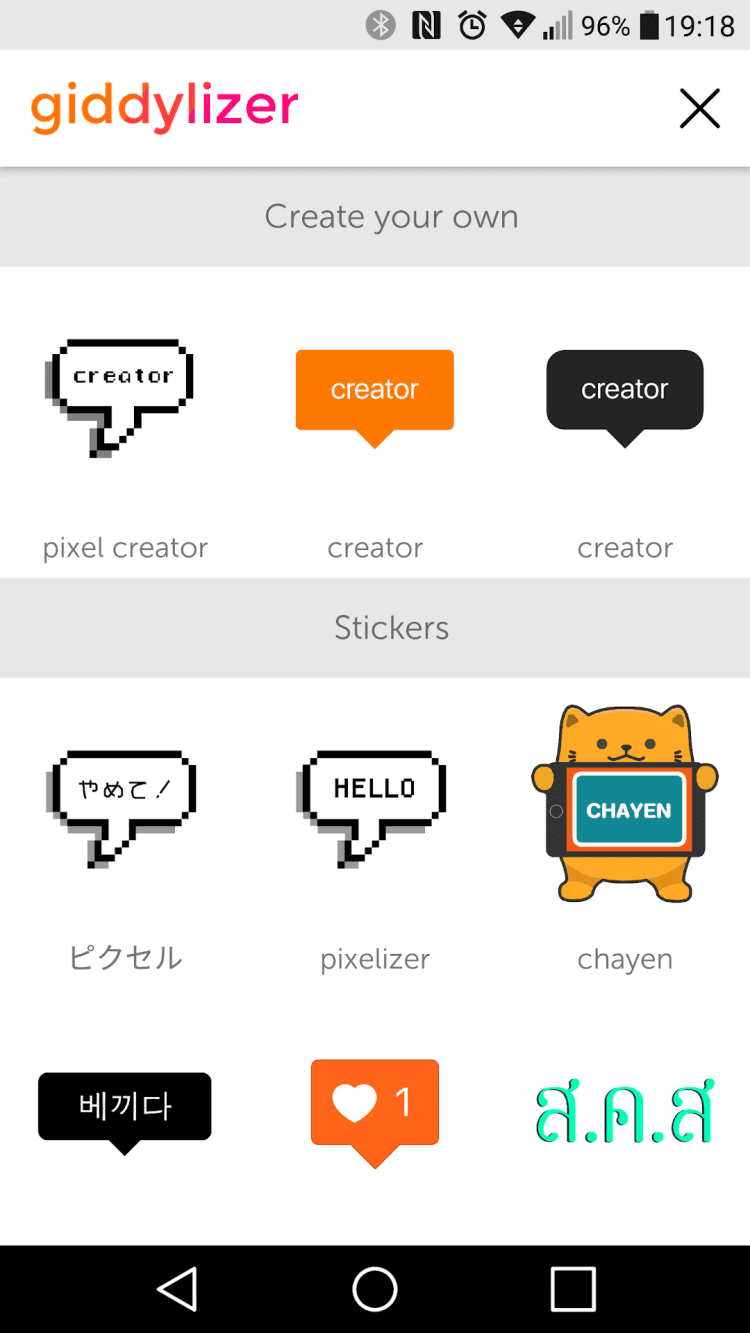Choose the black creator bubble
Image resolution: width=750 pixels, height=1333 pixels.
(x=625, y=397)
